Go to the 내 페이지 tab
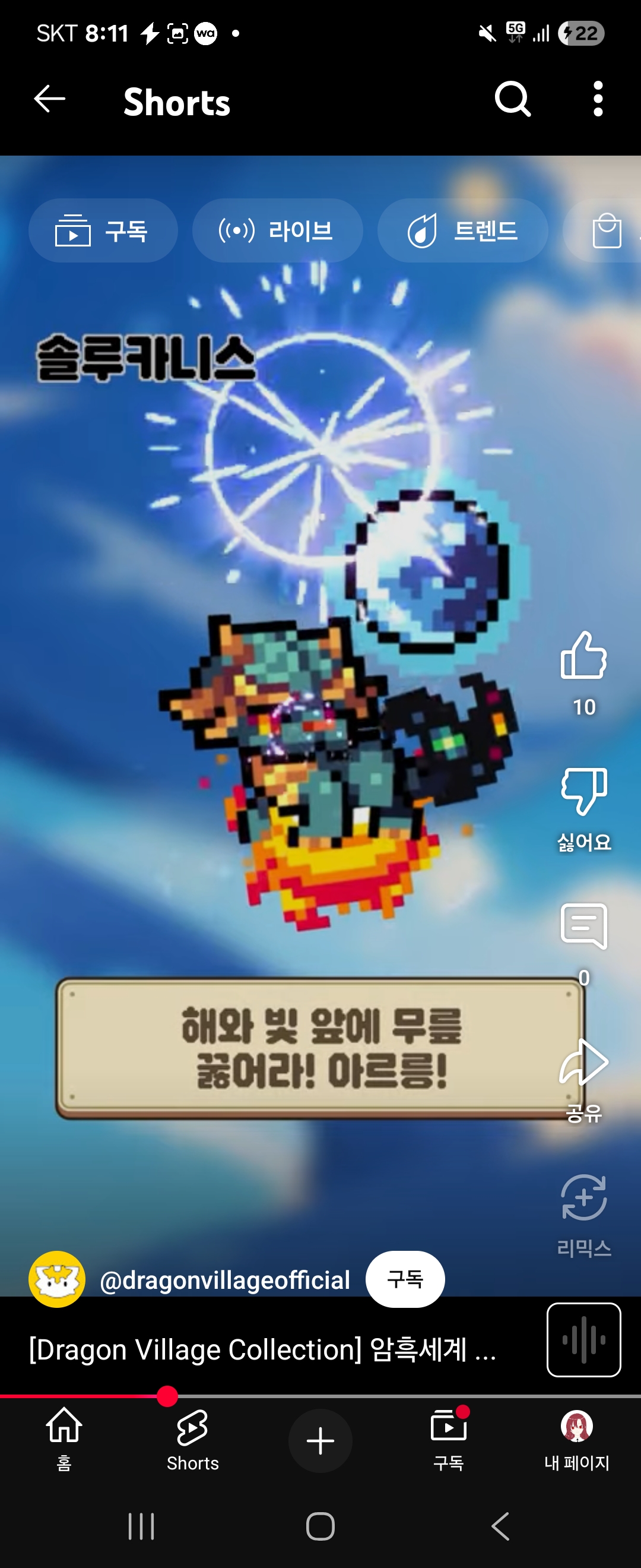The height and width of the screenshot is (1568, 641). pyautogui.click(x=576, y=1440)
